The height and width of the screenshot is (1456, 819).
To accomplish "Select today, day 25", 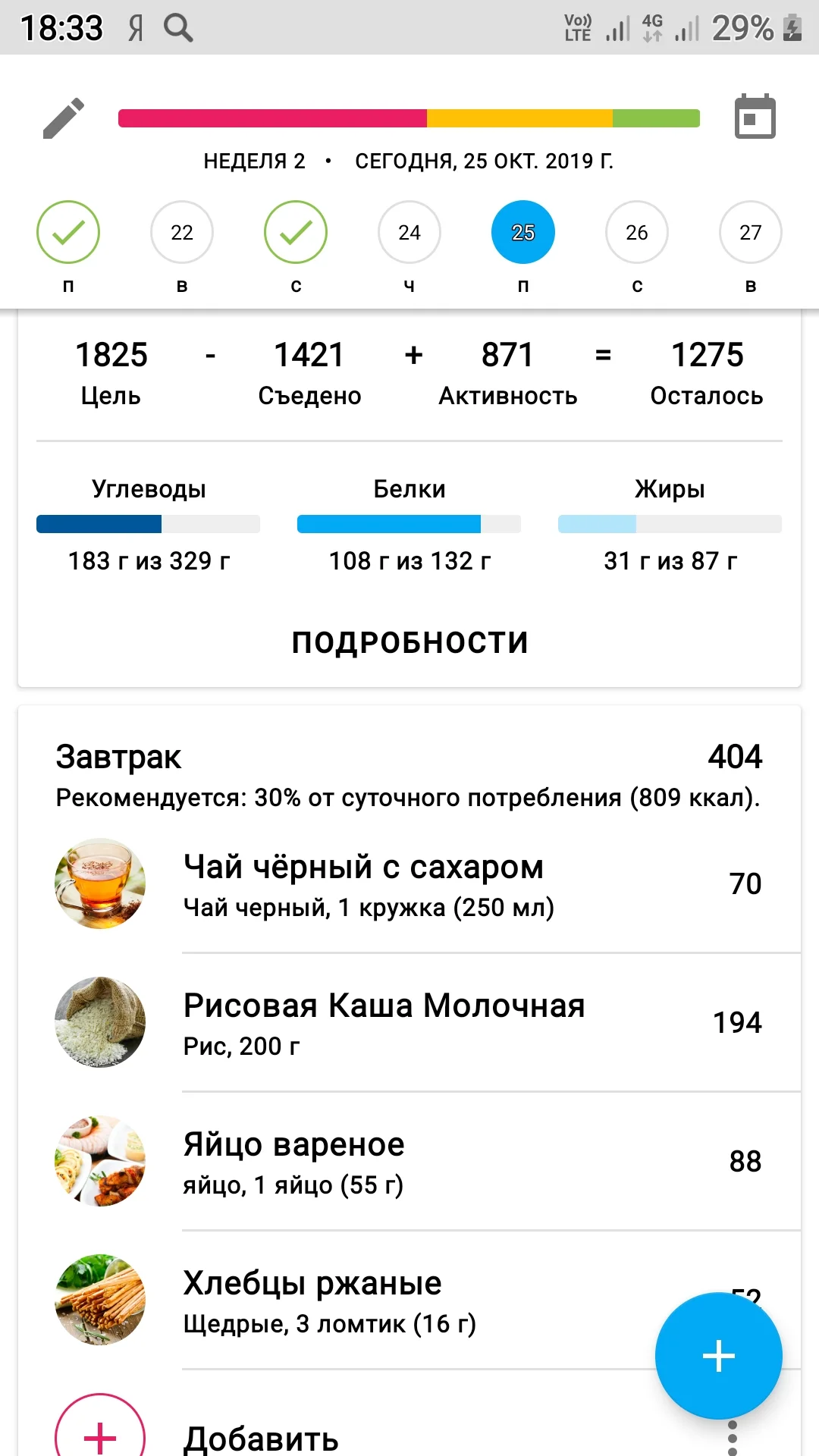I will [523, 232].
